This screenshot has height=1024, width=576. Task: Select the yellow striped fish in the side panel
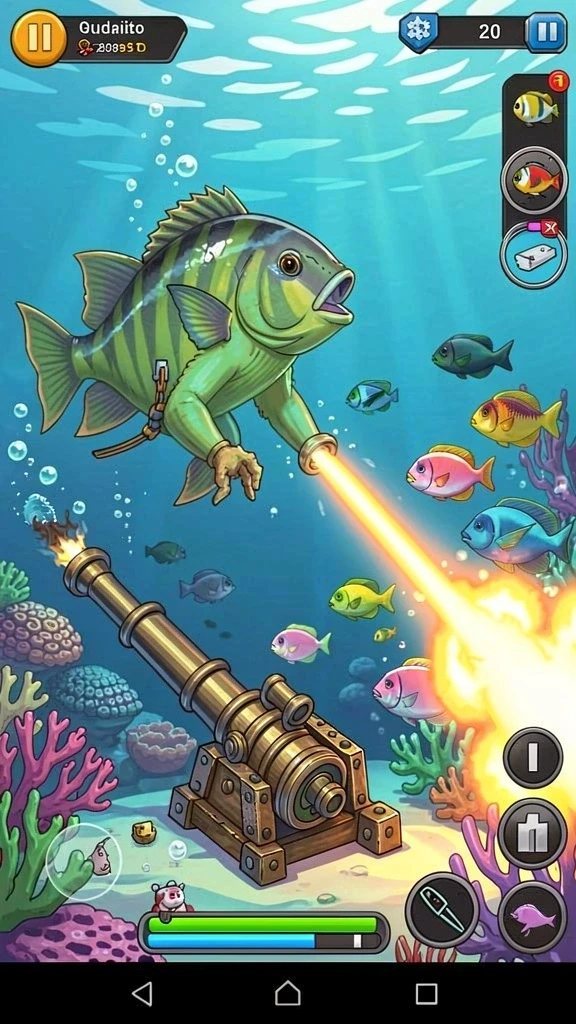pyautogui.click(x=536, y=107)
